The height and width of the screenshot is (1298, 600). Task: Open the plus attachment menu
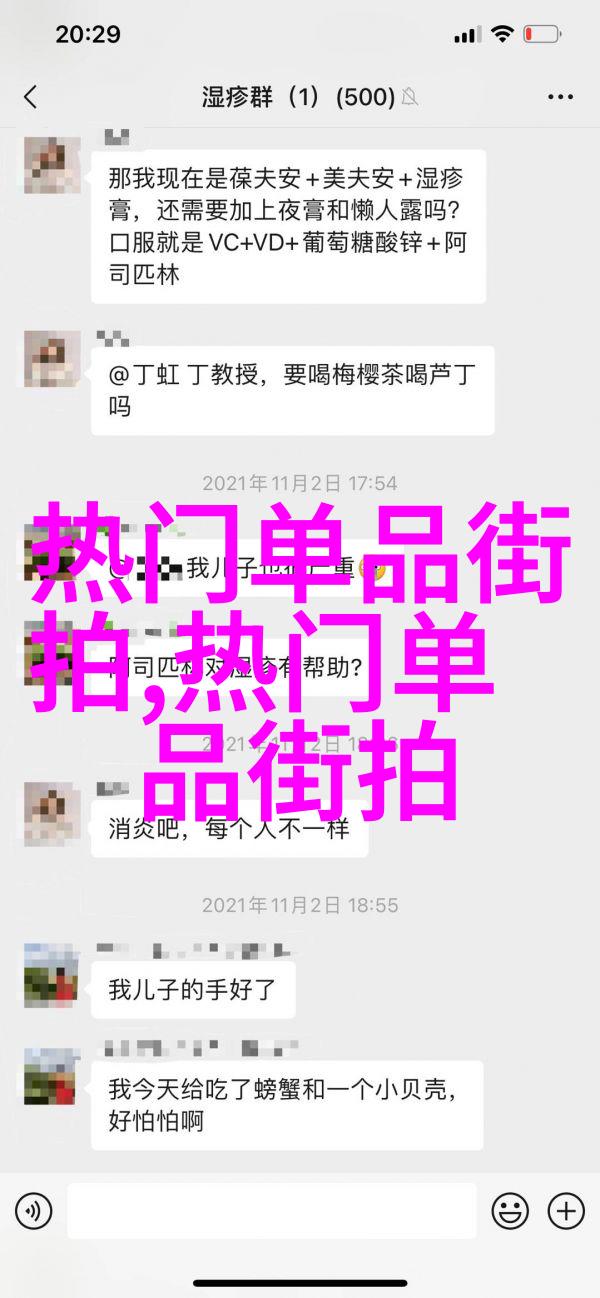coord(566,1212)
